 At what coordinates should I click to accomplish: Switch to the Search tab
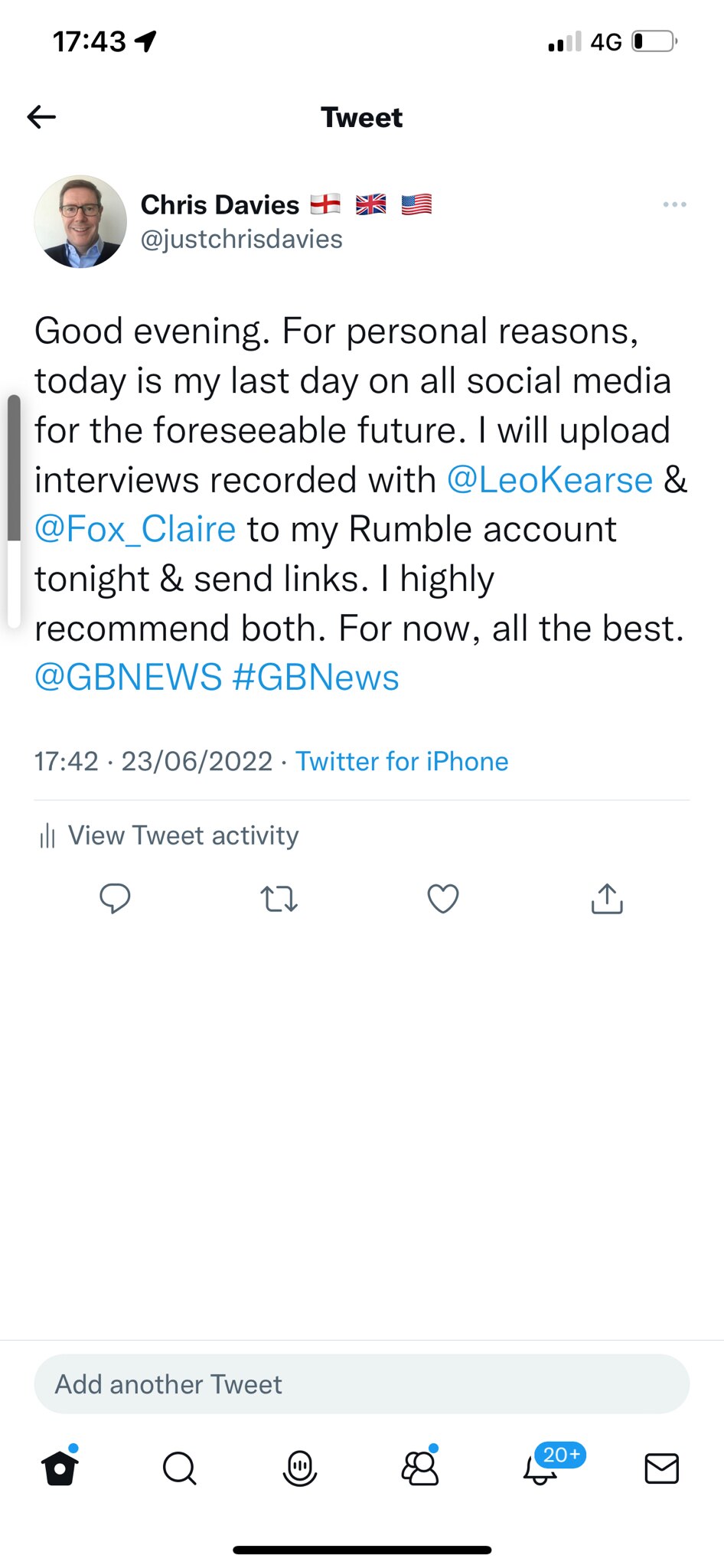click(x=180, y=1468)
